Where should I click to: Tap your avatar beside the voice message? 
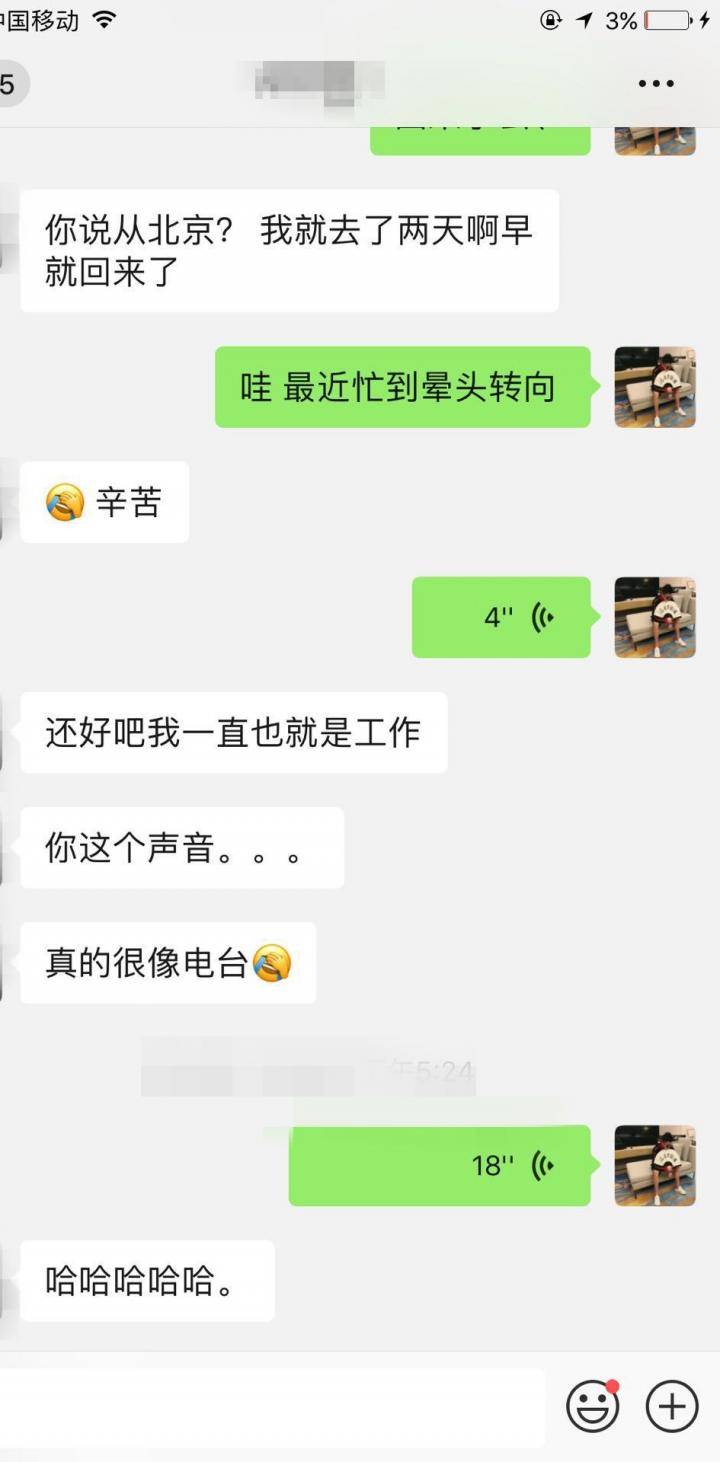click(x=655, y=617)
